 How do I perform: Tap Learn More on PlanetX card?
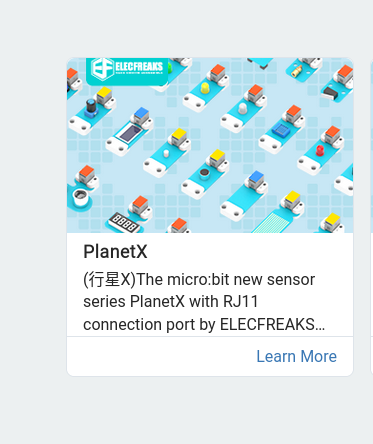click(x=296, y=356)
